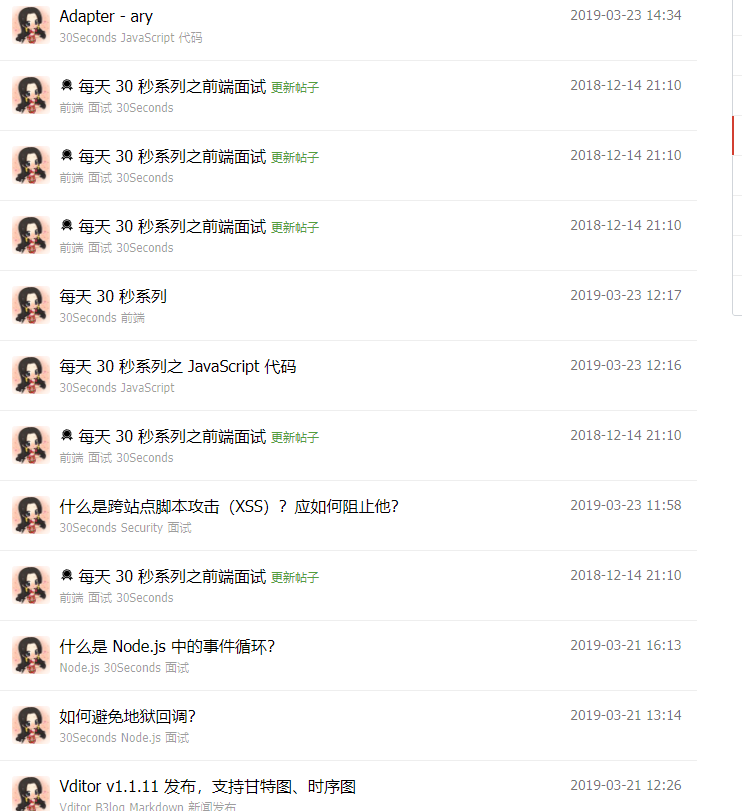Viewport: 742px width, 811px height.
Task: View author avatar next to 如何避免地狱回调?
Action: pyautogui.click(x=31, y=725)
